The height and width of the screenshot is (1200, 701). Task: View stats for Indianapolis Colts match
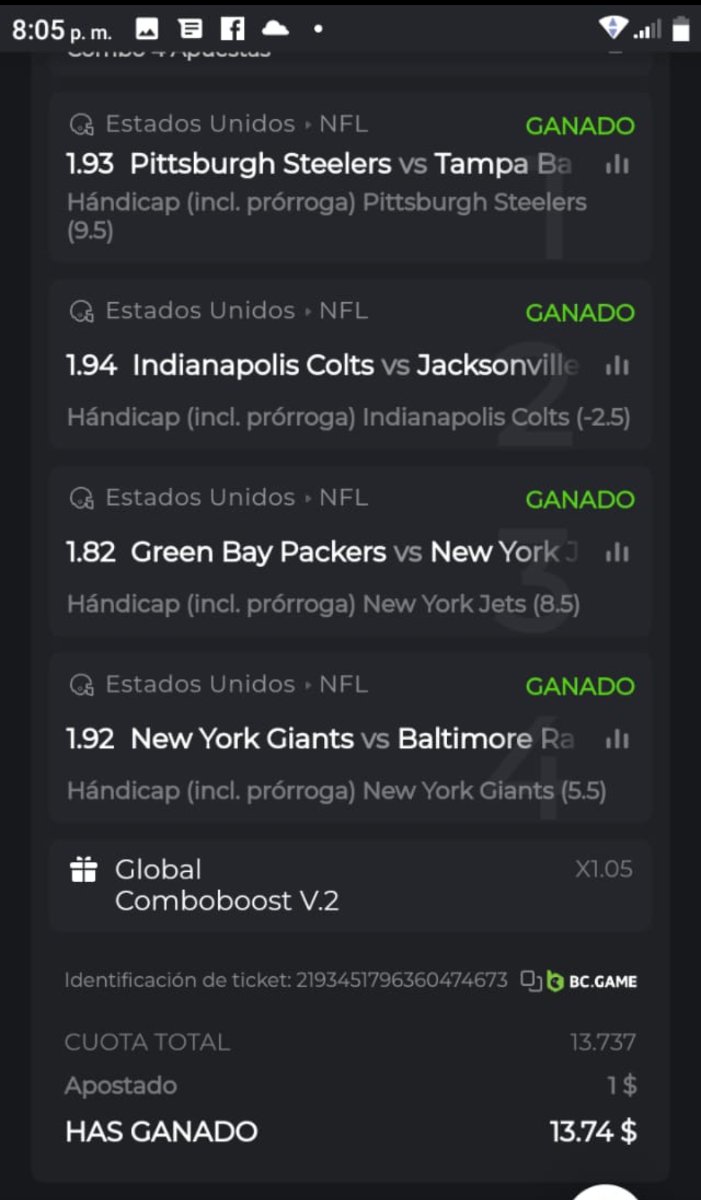617,367
